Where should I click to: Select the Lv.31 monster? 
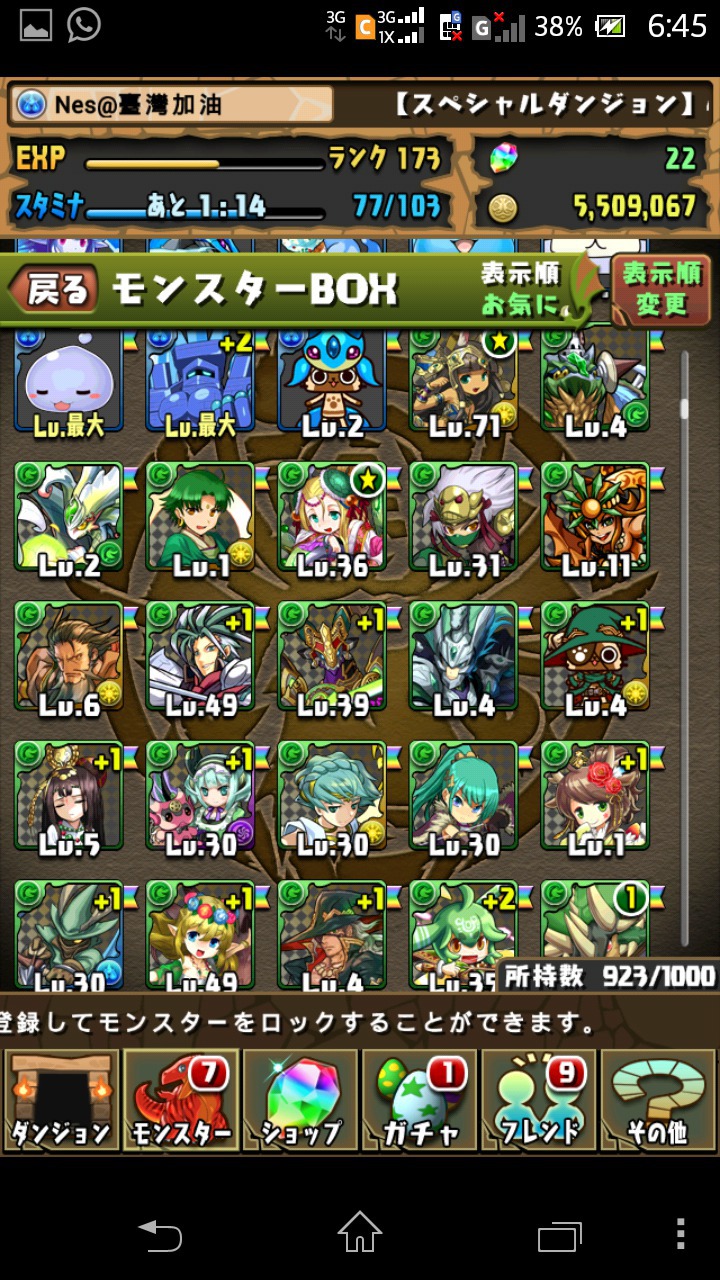pyautogui.click(x=463, y=519)
